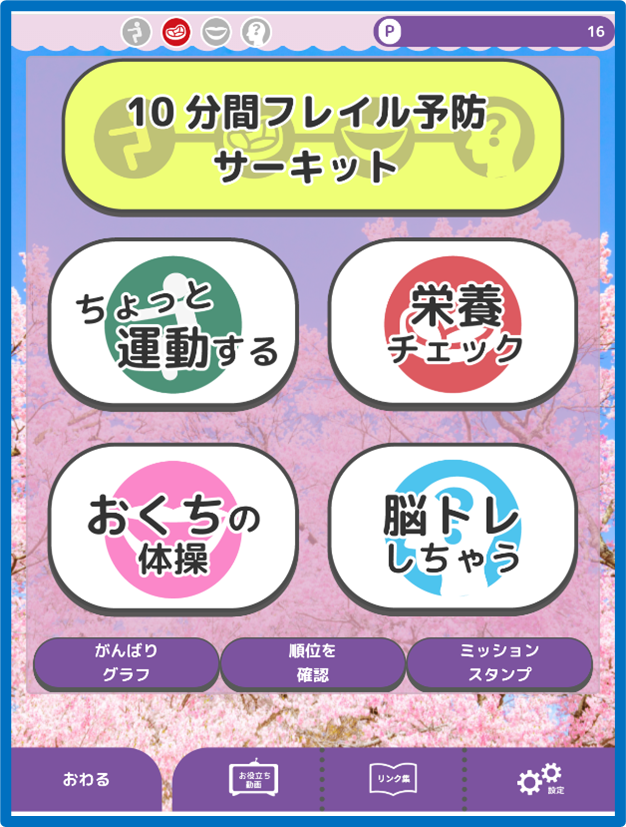View the がんばりグラフ
Image resolution: width=626 pixels, height=827 pixels.
click(126, 662)
